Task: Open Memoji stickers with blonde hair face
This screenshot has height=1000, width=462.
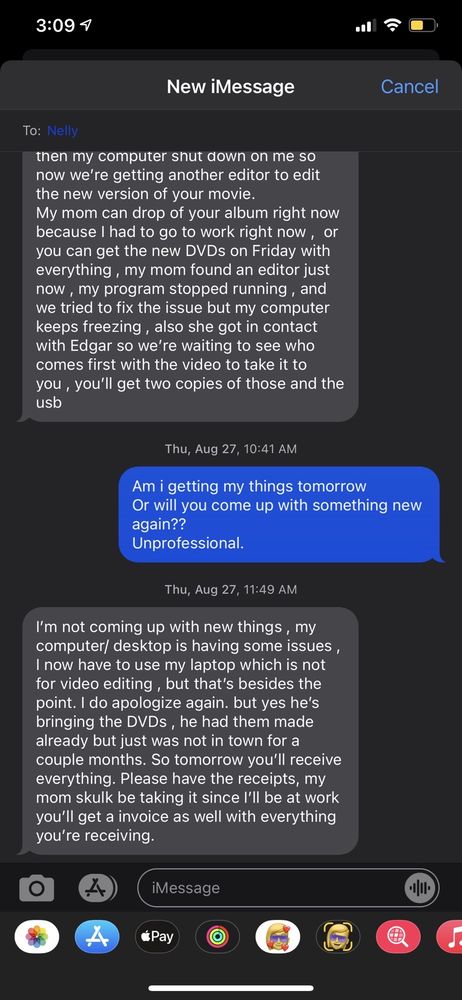Action: coord(278,936)
